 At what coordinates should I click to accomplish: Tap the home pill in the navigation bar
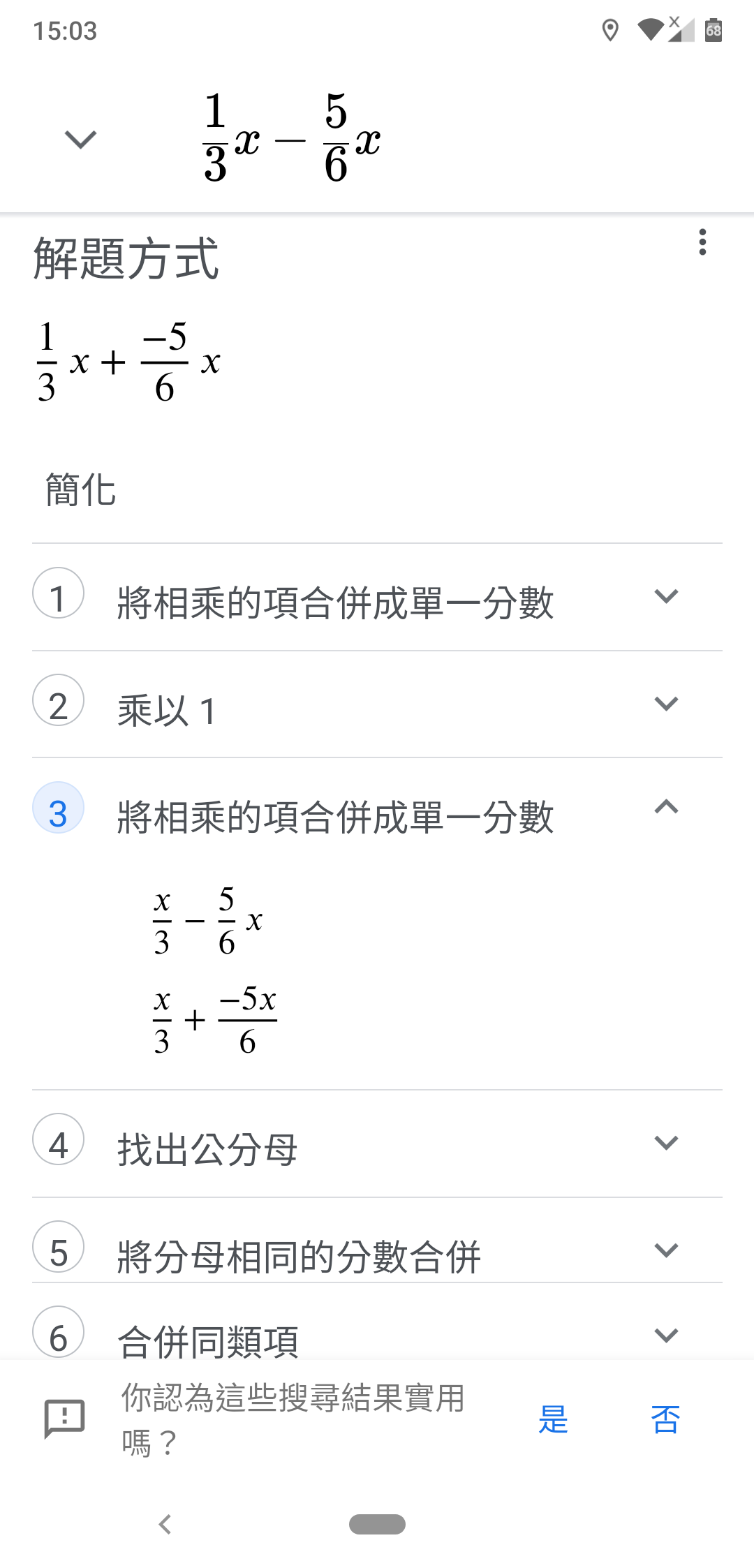tap(377, 1524)
